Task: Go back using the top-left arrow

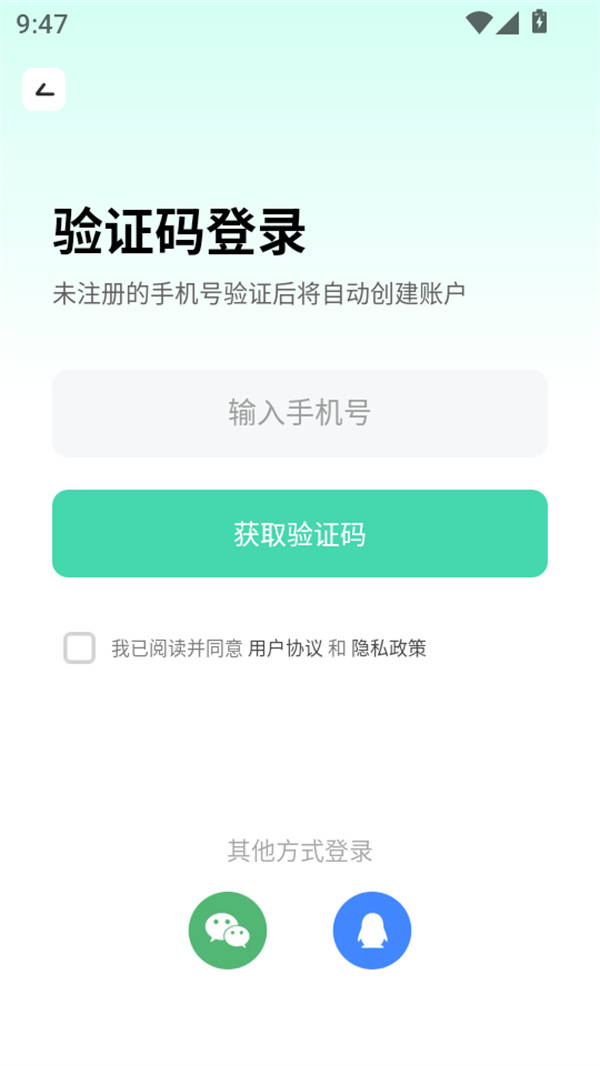Action: point(44,90)
